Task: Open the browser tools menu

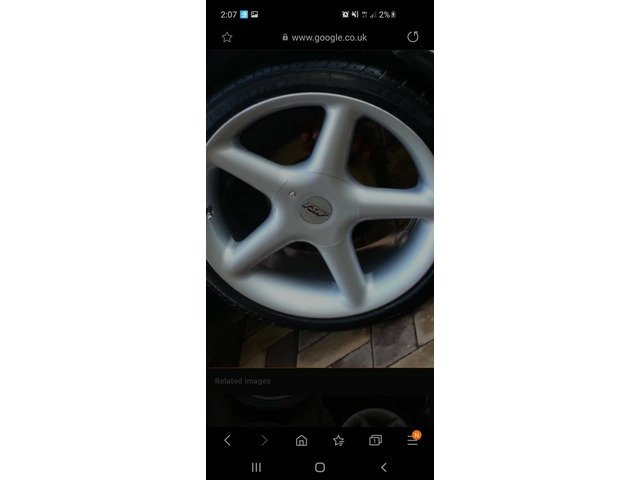Action: tap(412, 440)
